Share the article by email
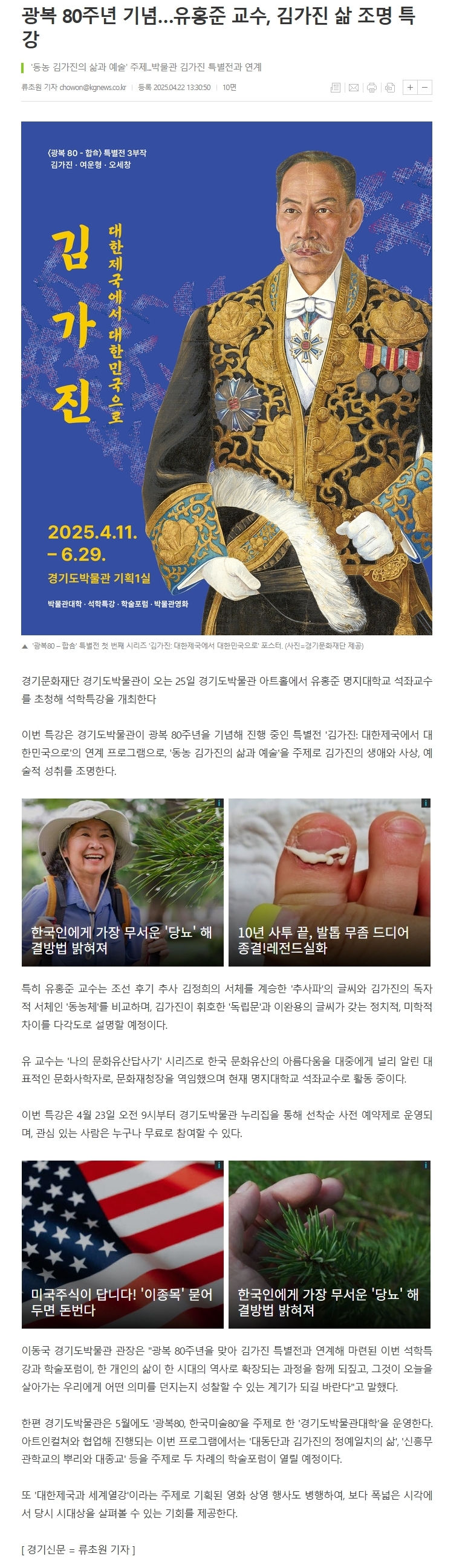This screenshot has width=468, height=1568. pyautogui.click(x=354, y=88)
